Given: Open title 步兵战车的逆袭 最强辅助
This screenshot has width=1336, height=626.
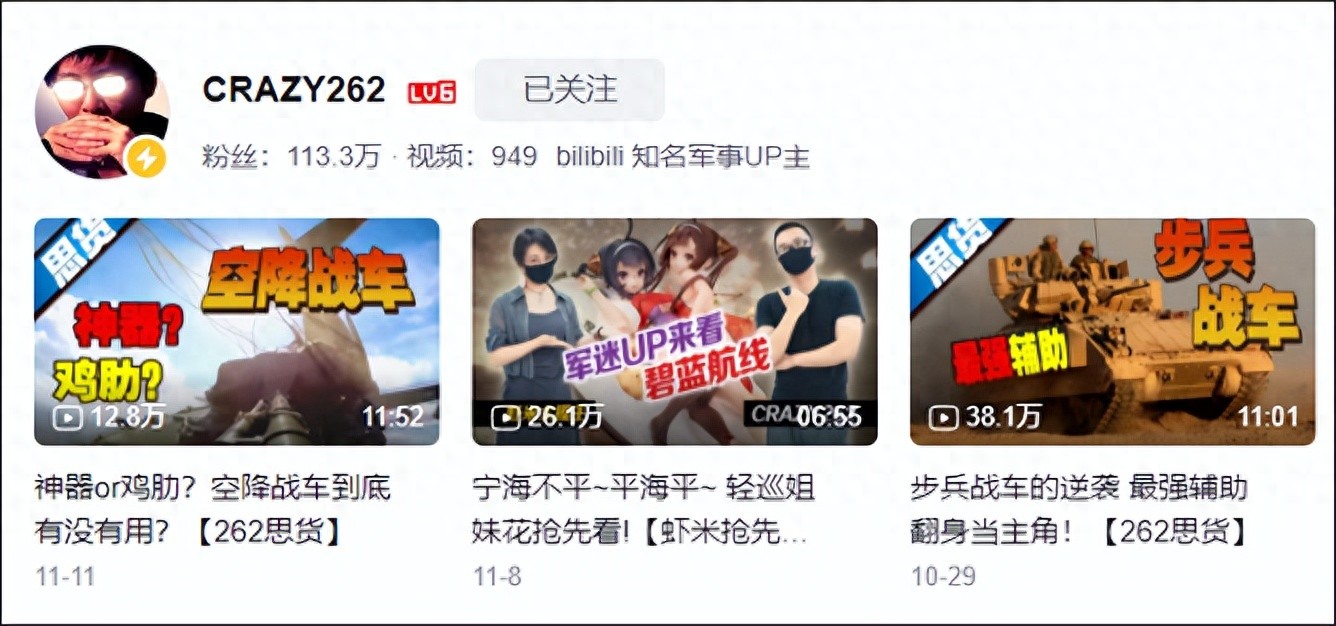Looking at the screenshot, I should (x=1079, y=509).
